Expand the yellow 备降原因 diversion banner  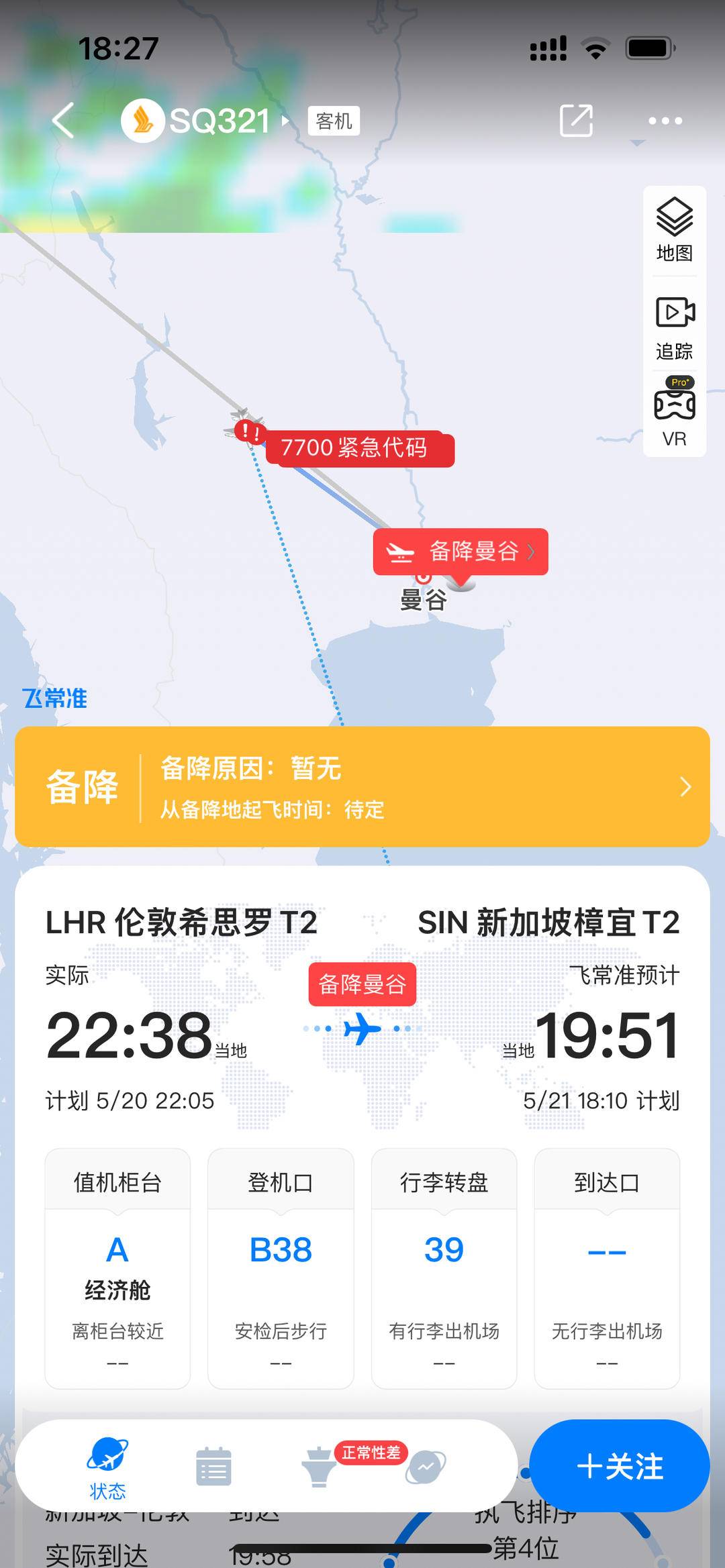[x=362, y=786]
